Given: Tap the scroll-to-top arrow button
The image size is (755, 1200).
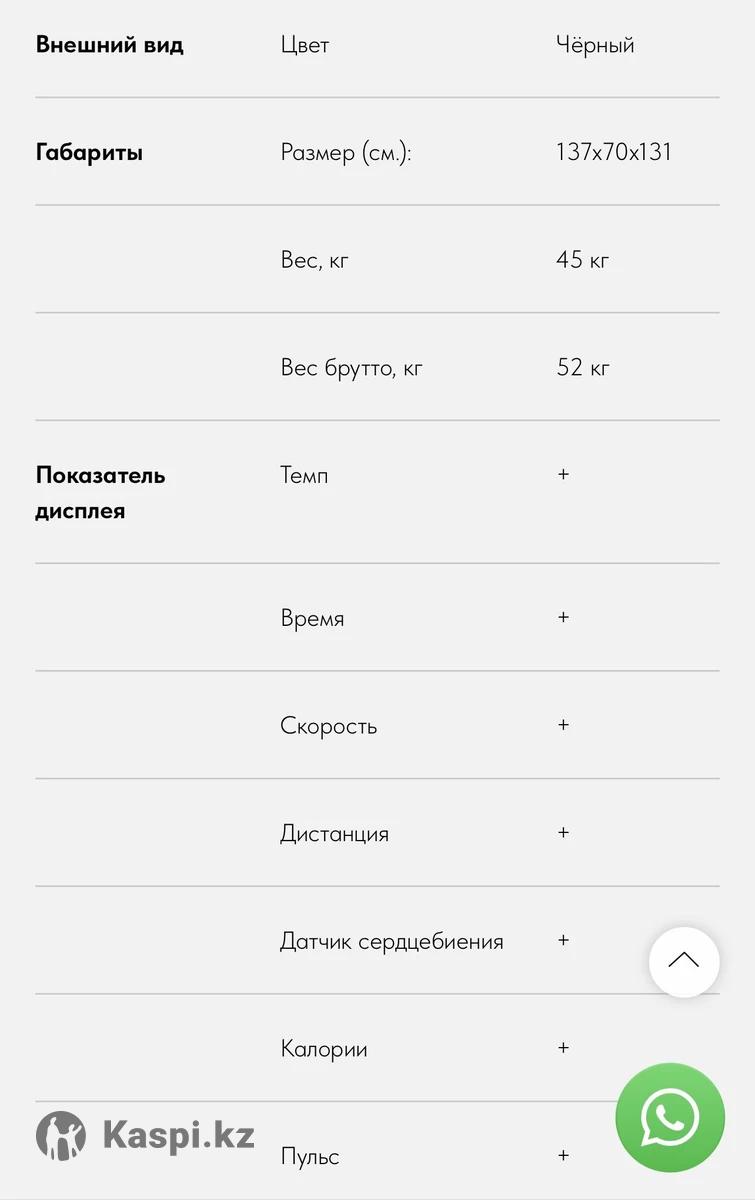Looking at the screenshot, I should 684,962.
